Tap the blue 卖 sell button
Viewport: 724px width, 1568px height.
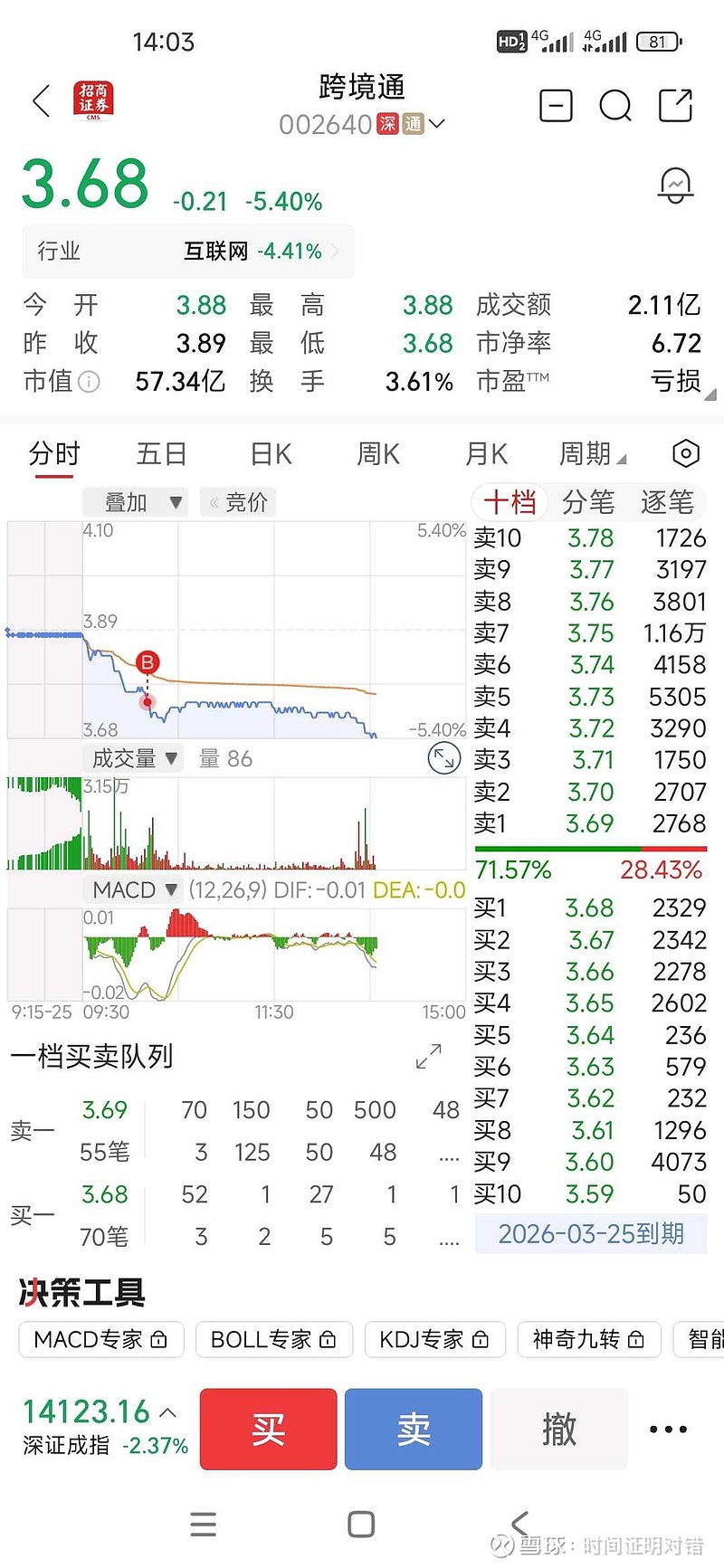click(x=414, y=1429)
